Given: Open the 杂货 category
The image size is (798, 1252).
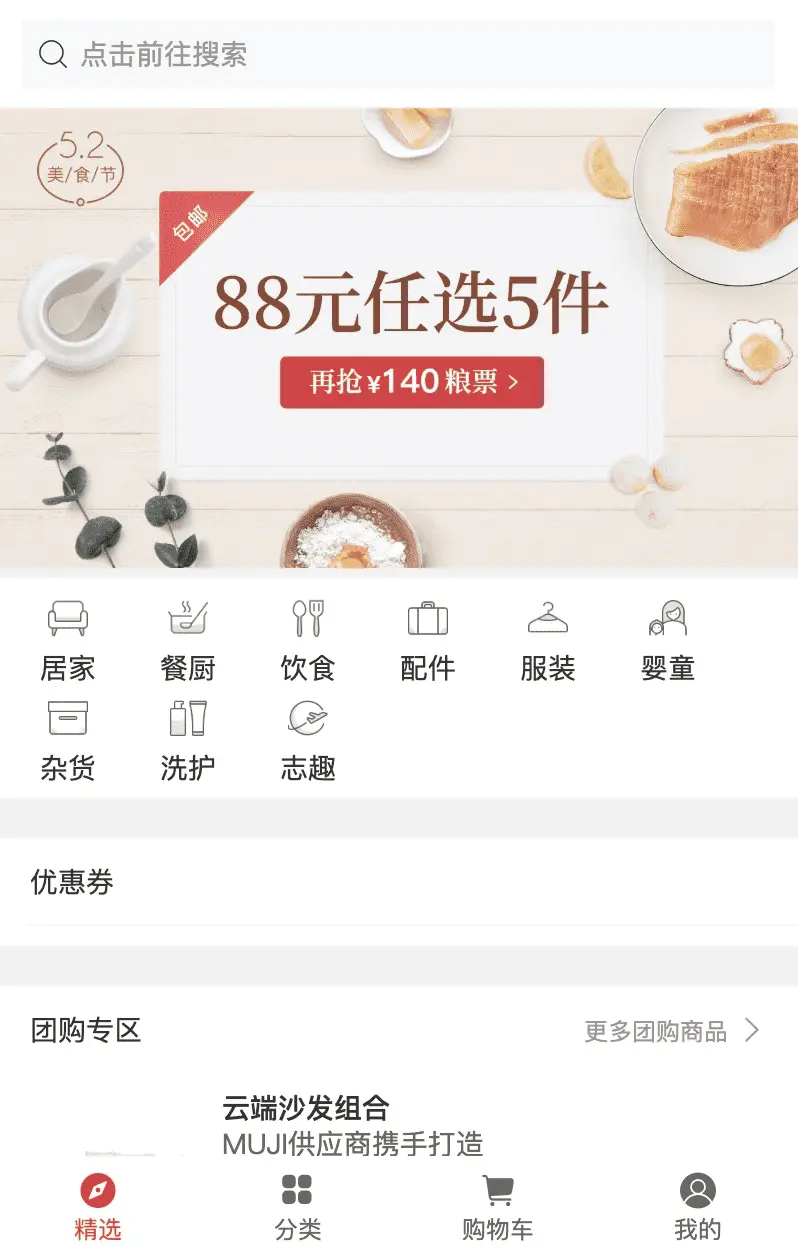Looking at the screenshot, I should pyautogui.click(x=68, y=741).
